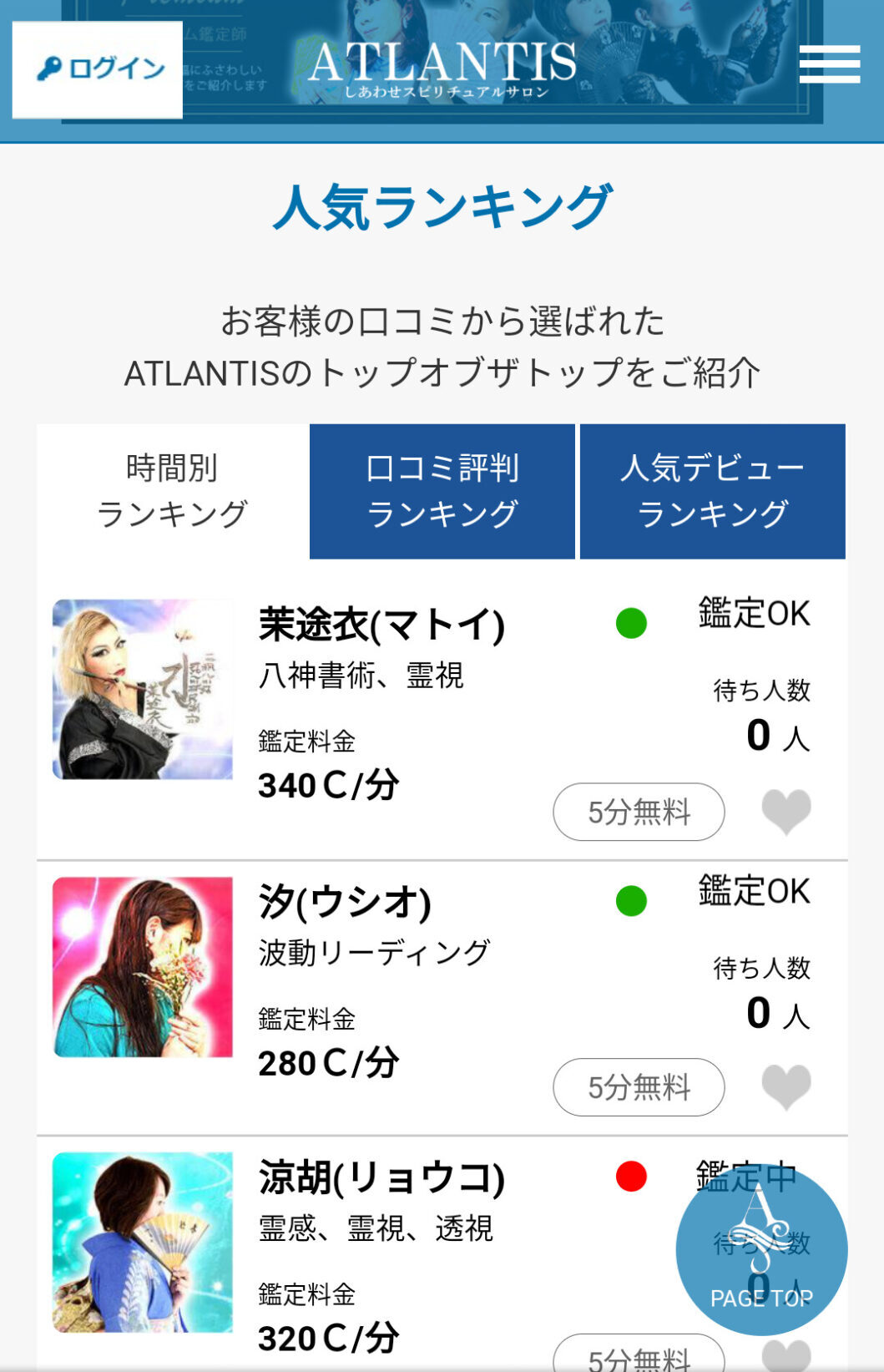Image resolution: width=884 pixels, height=1372 pixels.
Task: View 汐(ウシオ) fortune teller details
Action: 345,903
